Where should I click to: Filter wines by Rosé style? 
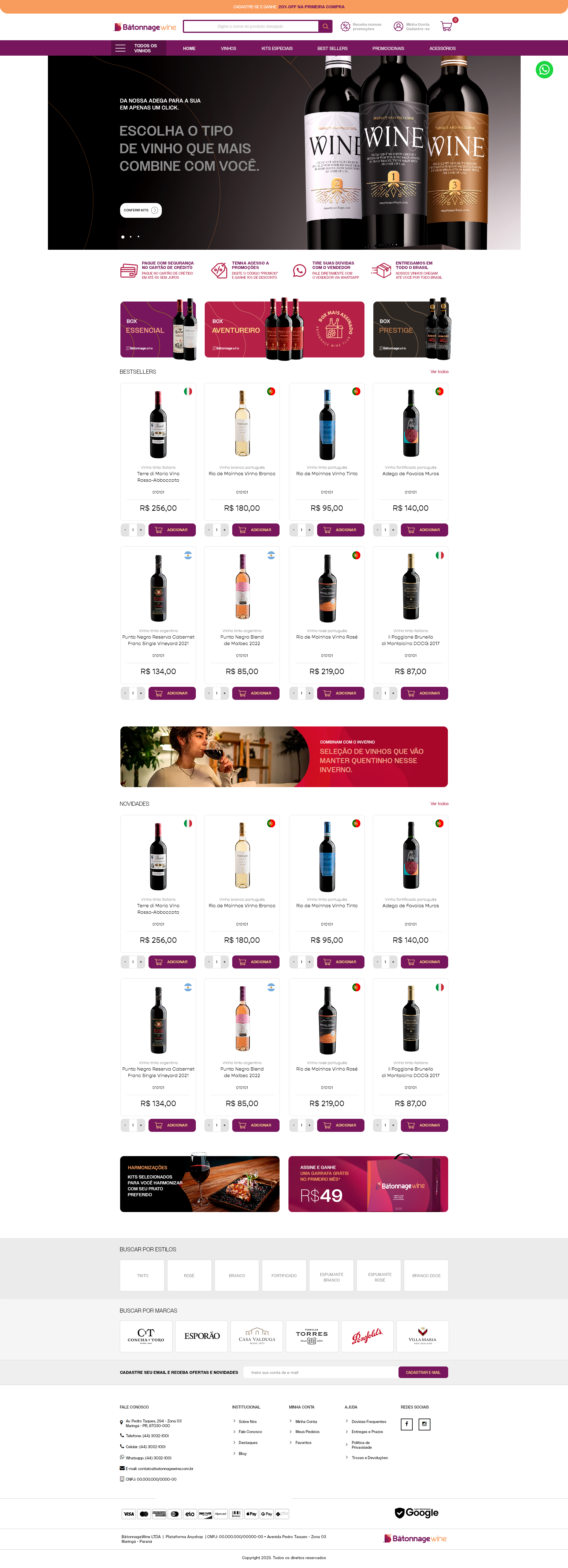coord(189,1276)
